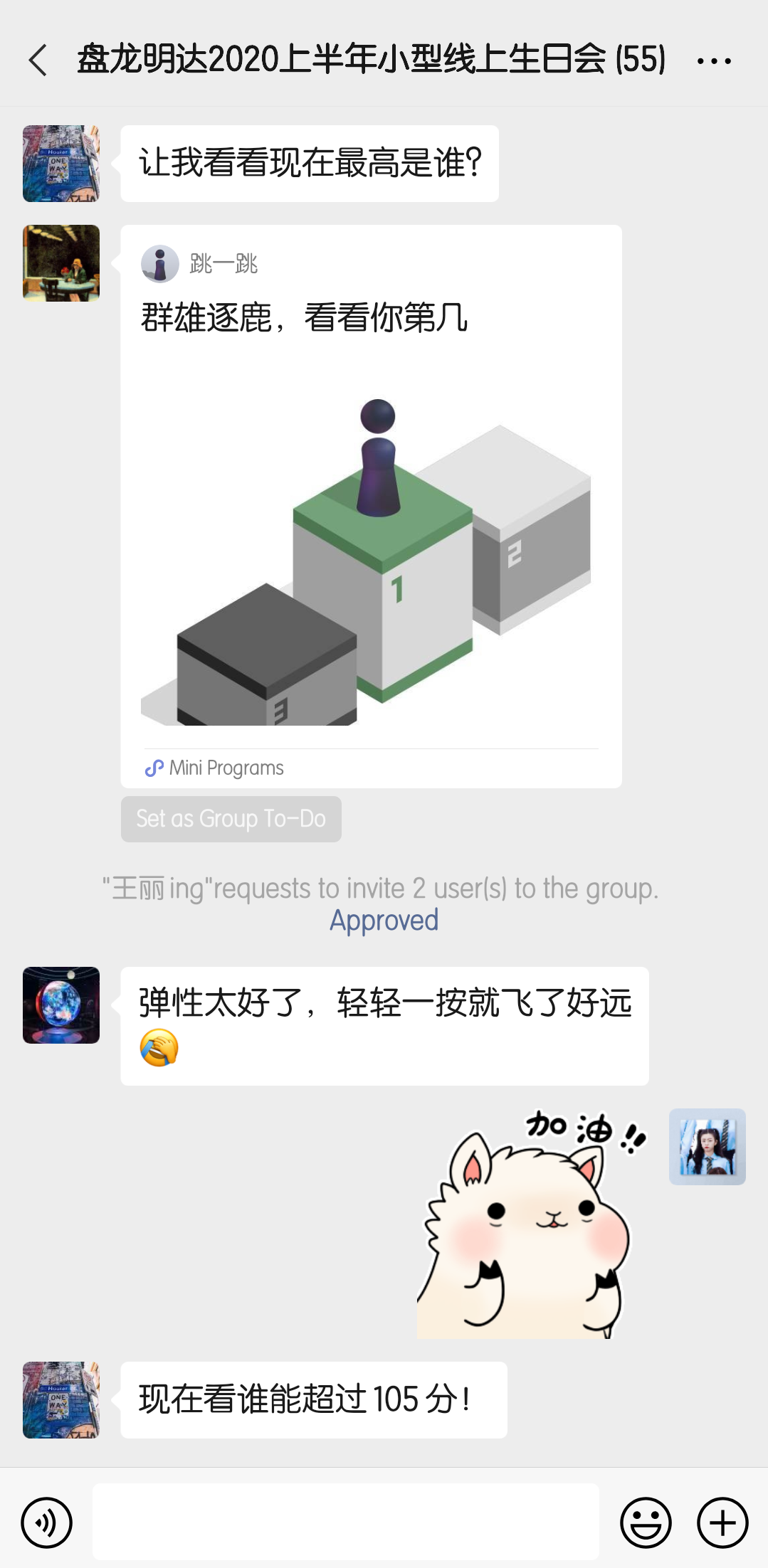The height and width of the screenshot is (1568, 768).
Task: Switch to voice message input
Action: 47,1523
